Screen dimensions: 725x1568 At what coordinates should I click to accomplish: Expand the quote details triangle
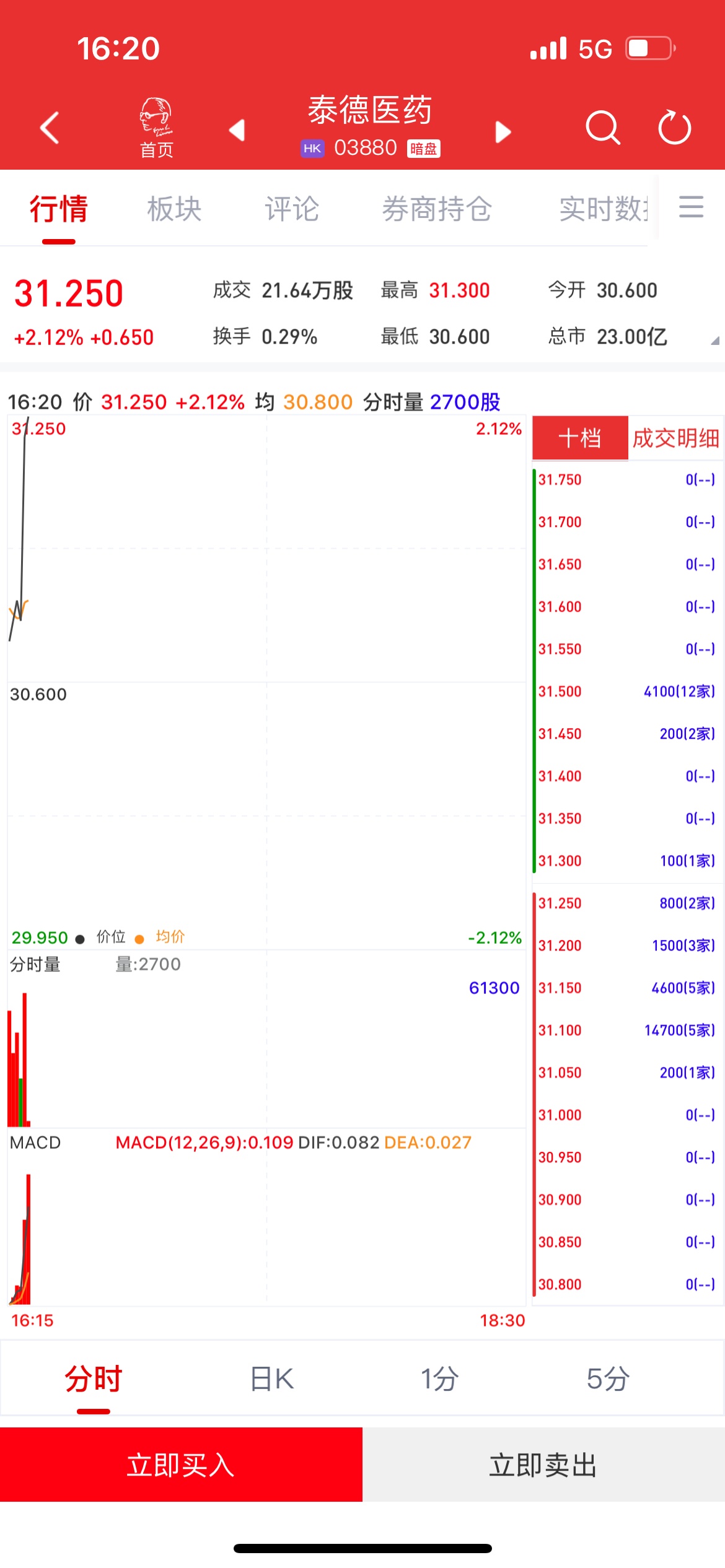coord(714,340)
